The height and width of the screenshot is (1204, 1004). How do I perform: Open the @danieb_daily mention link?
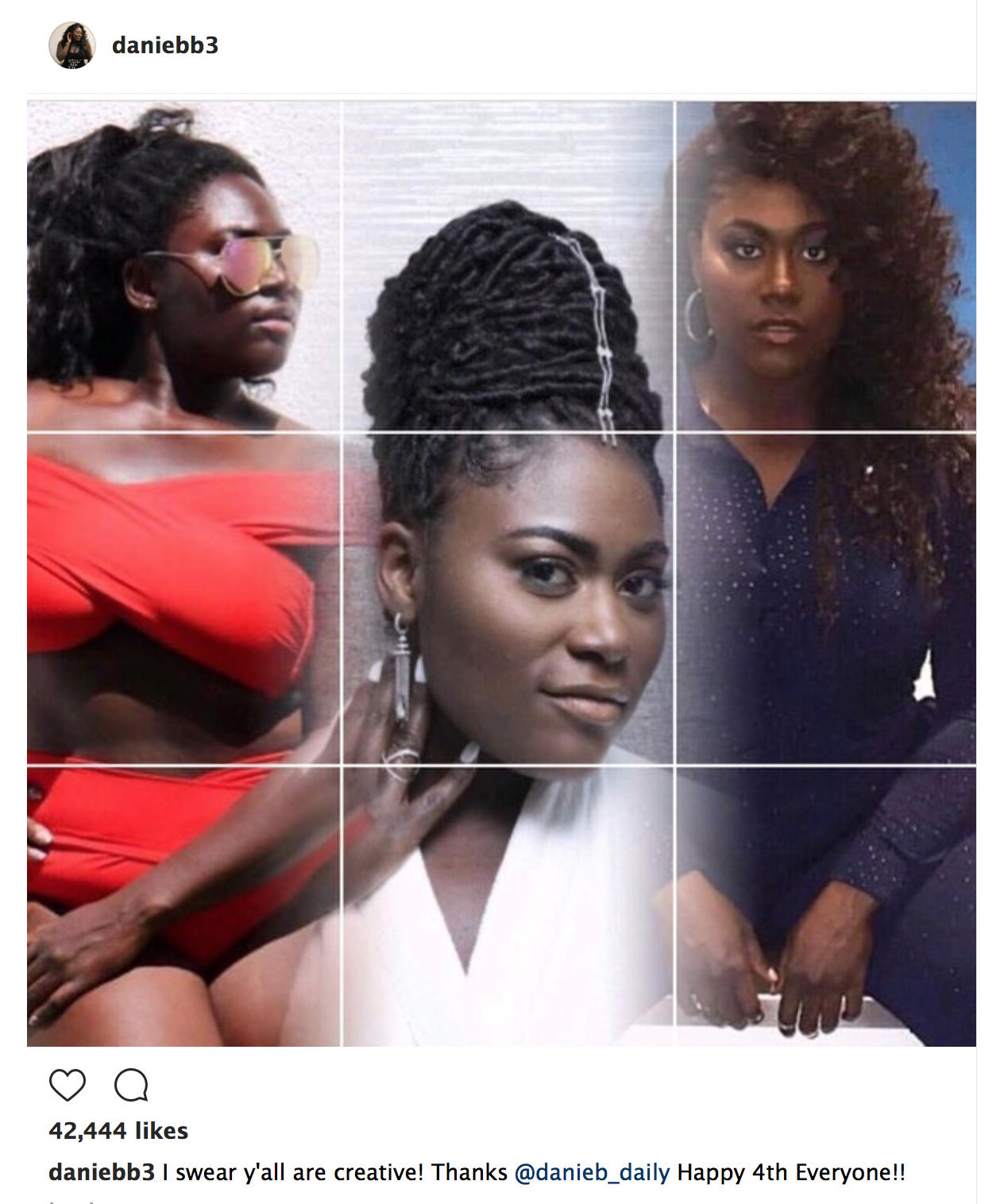click(592, 1172)
